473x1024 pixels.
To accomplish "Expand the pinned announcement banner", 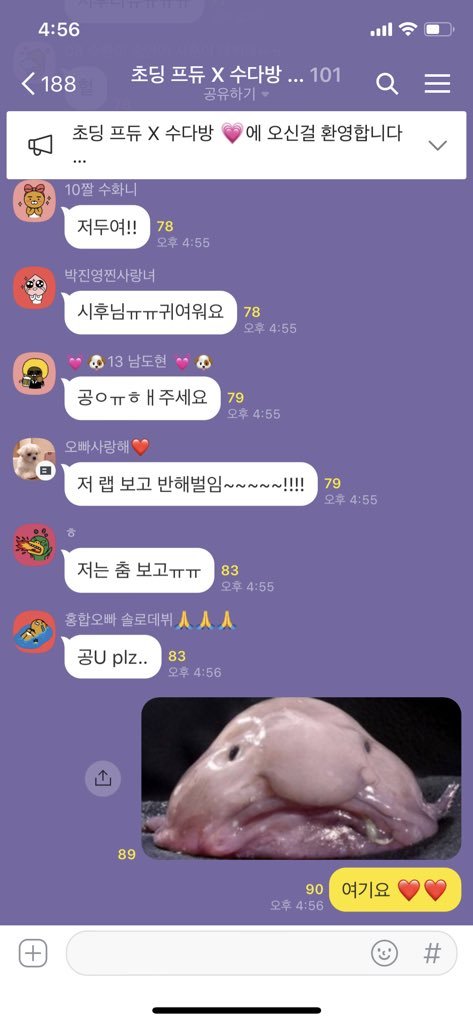I will [437, 145].
